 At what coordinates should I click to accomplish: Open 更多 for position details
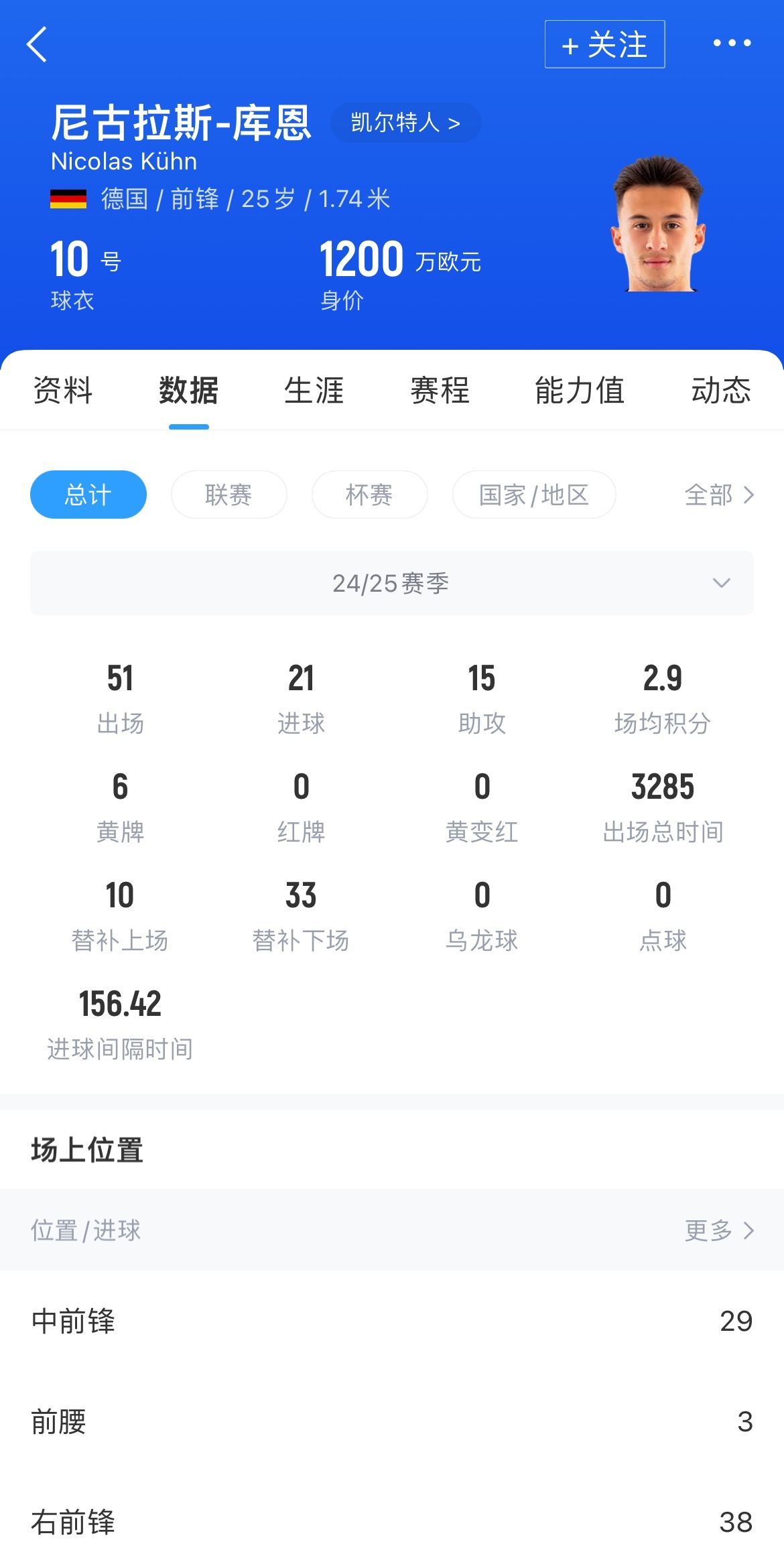(719, 1230)
